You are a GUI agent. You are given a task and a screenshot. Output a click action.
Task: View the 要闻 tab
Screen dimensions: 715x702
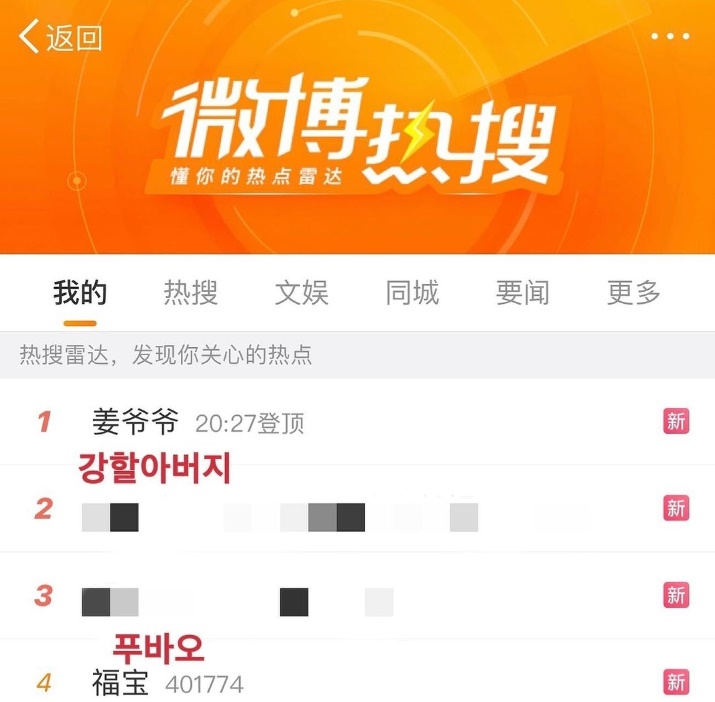click(522, 293)
